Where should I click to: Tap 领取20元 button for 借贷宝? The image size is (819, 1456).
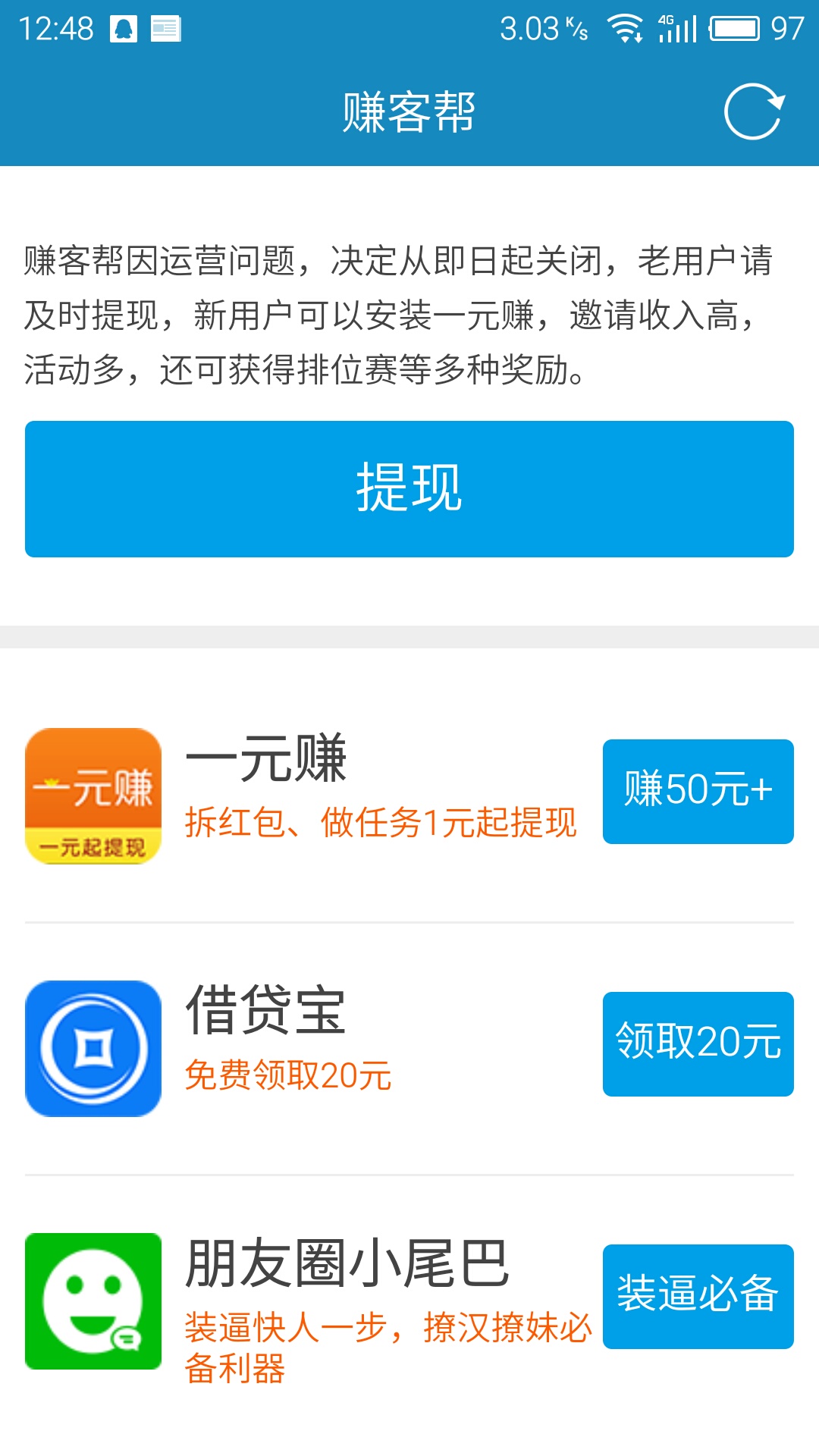698,1043
